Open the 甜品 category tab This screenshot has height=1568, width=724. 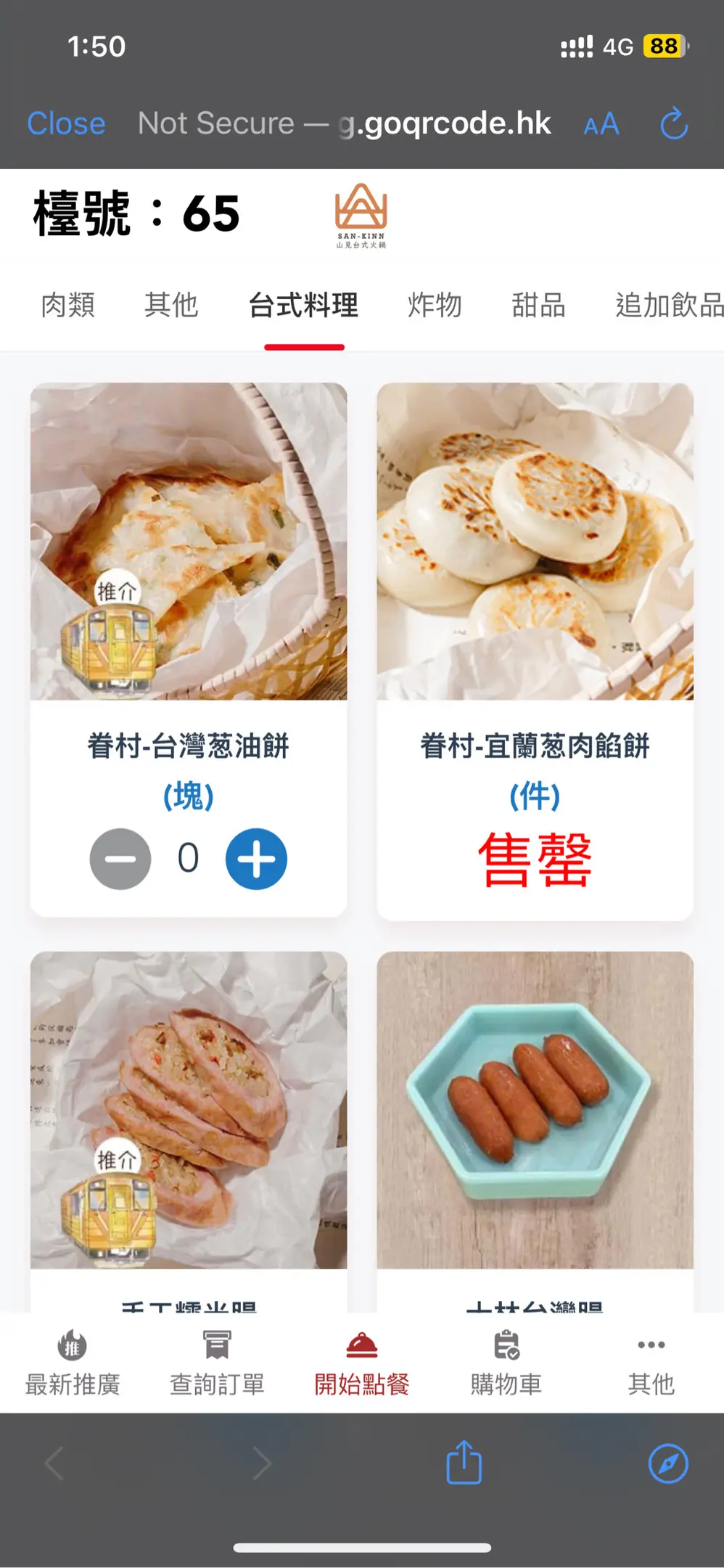(x=538, y=305)
